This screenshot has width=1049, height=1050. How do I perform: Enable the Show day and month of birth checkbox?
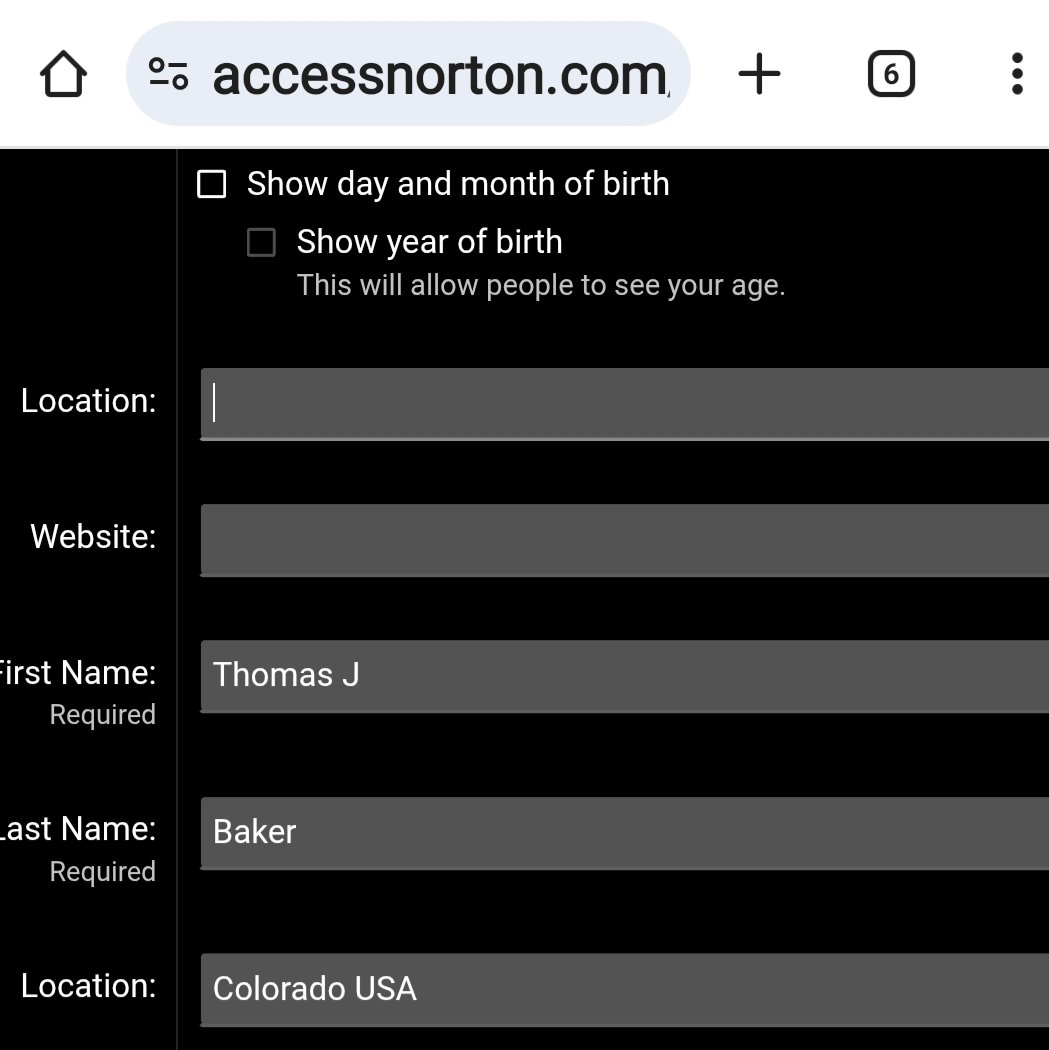211,184
